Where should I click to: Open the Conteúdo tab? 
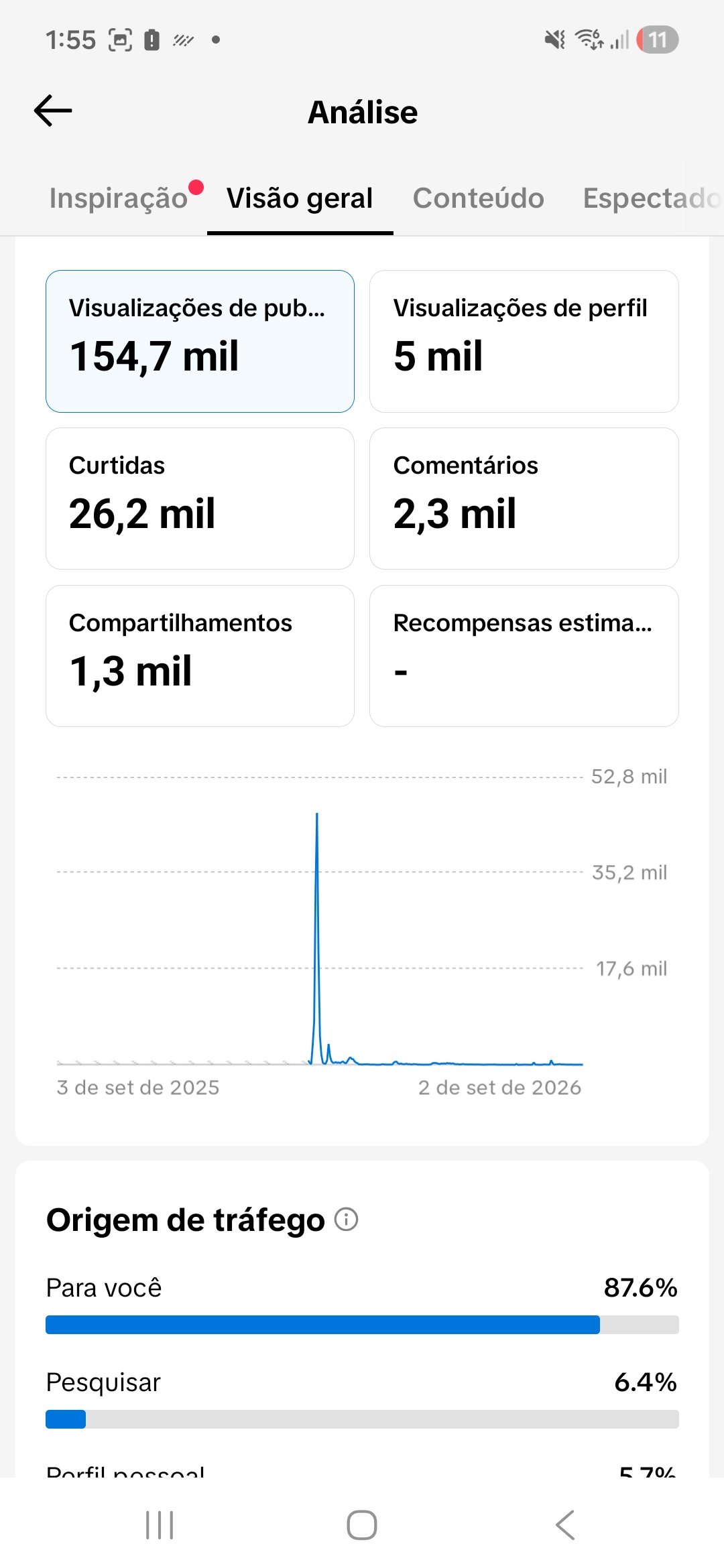[x=478, y=198]
